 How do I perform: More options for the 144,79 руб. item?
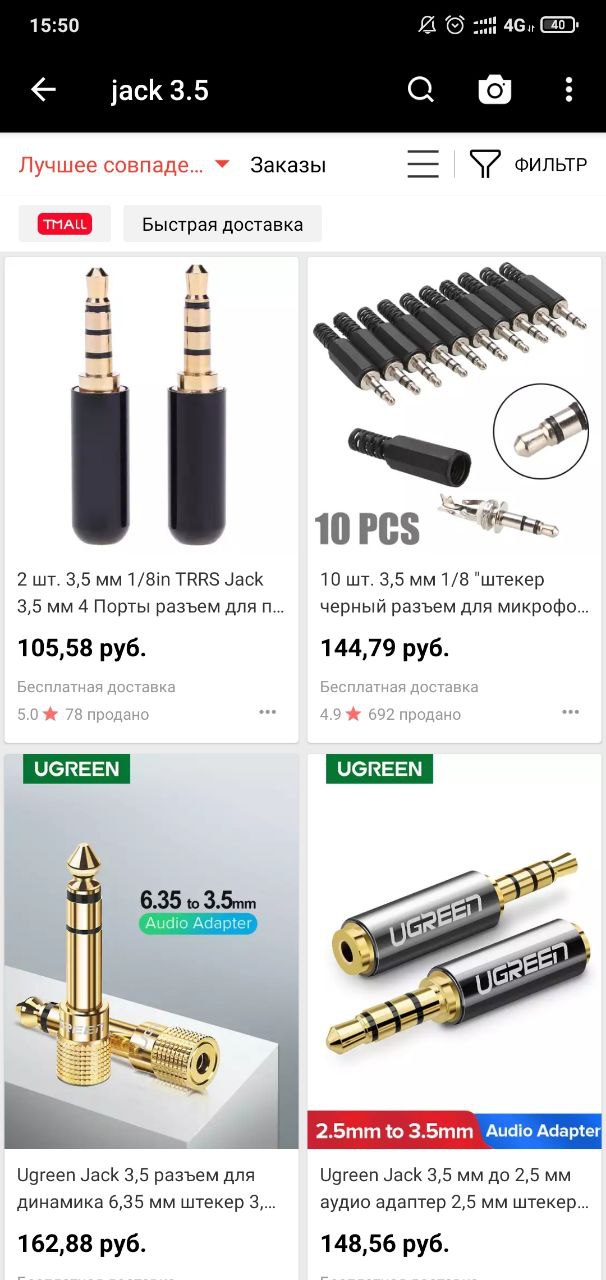coord(570,712)
